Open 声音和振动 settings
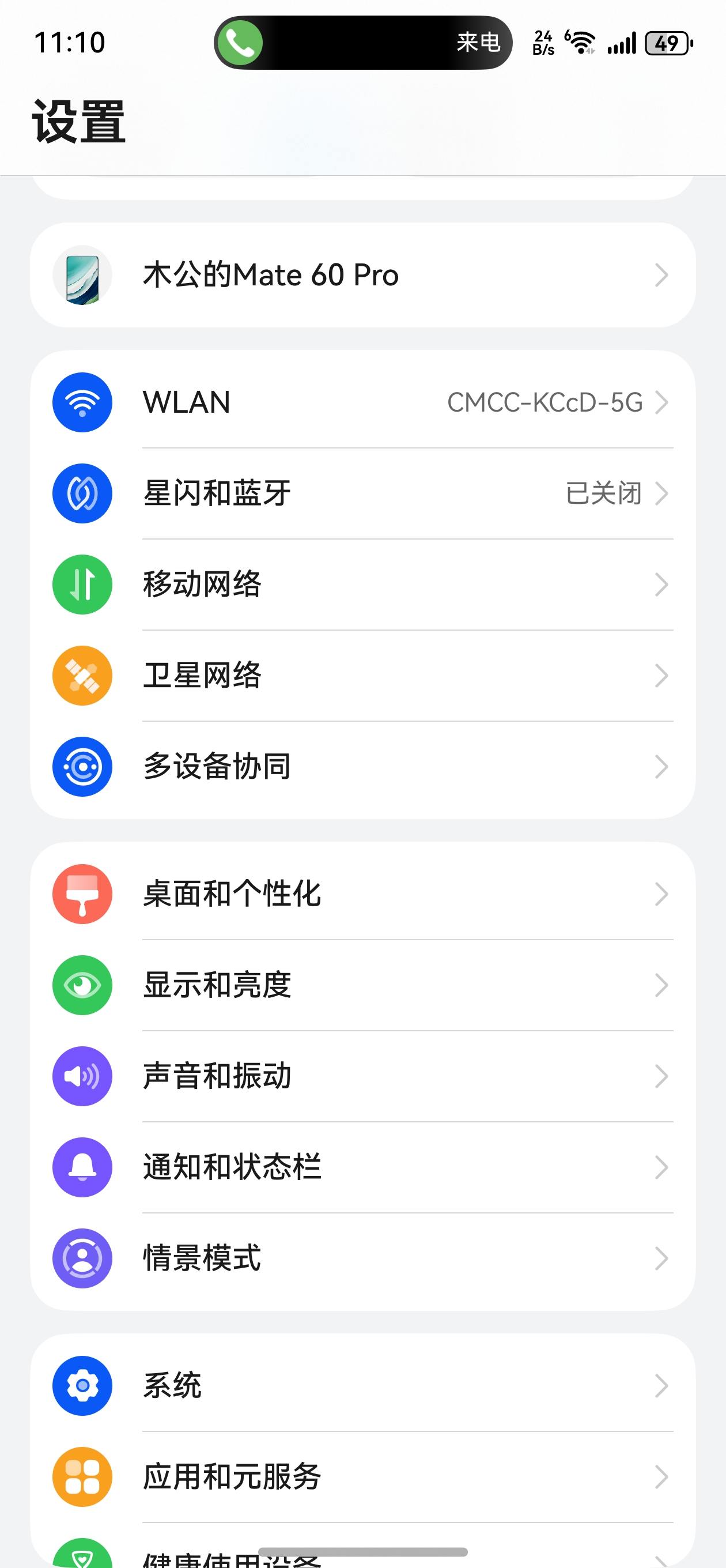Image resolution: width=726 pixels, height=1568 pixels. [362, 1076]
